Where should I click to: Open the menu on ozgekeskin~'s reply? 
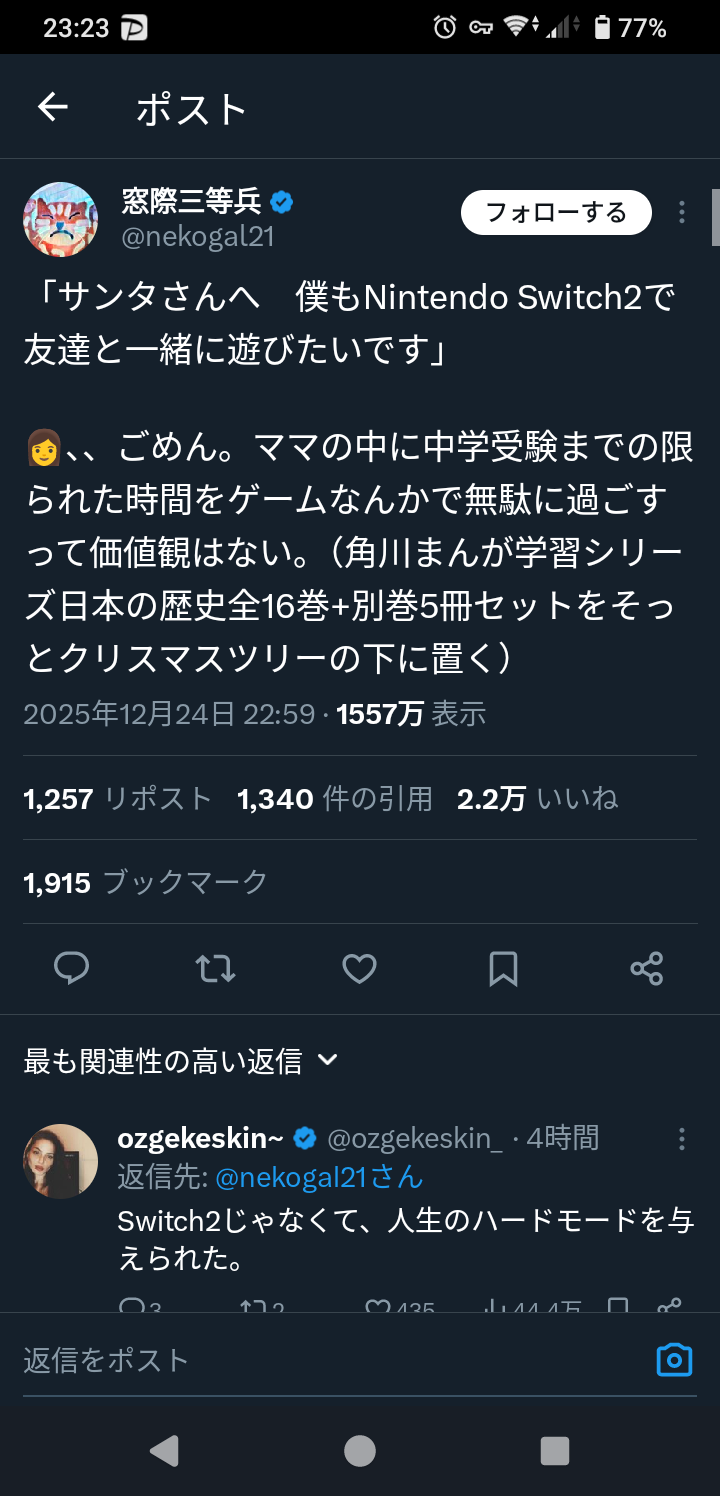tap(682, 1138)
